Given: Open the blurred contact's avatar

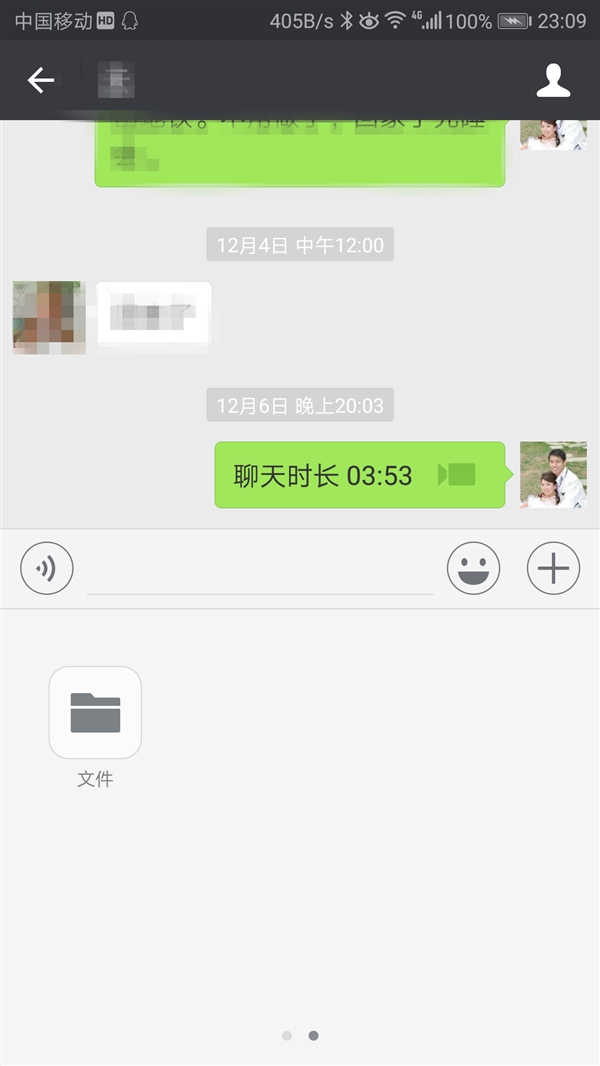Looking at the screenshot, I should (x=49, y=317).
